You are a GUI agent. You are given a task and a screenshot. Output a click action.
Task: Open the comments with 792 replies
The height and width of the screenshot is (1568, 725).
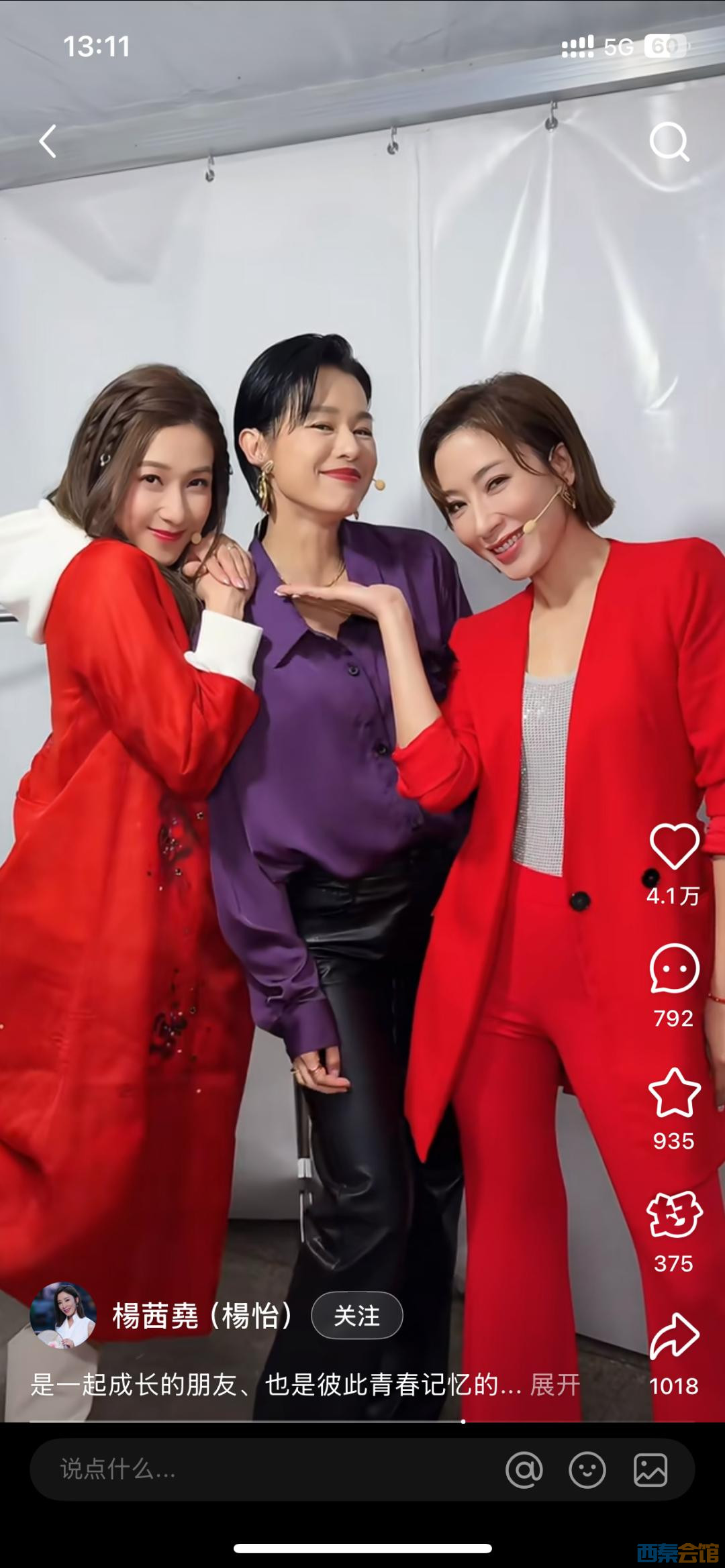click(674, 969)
